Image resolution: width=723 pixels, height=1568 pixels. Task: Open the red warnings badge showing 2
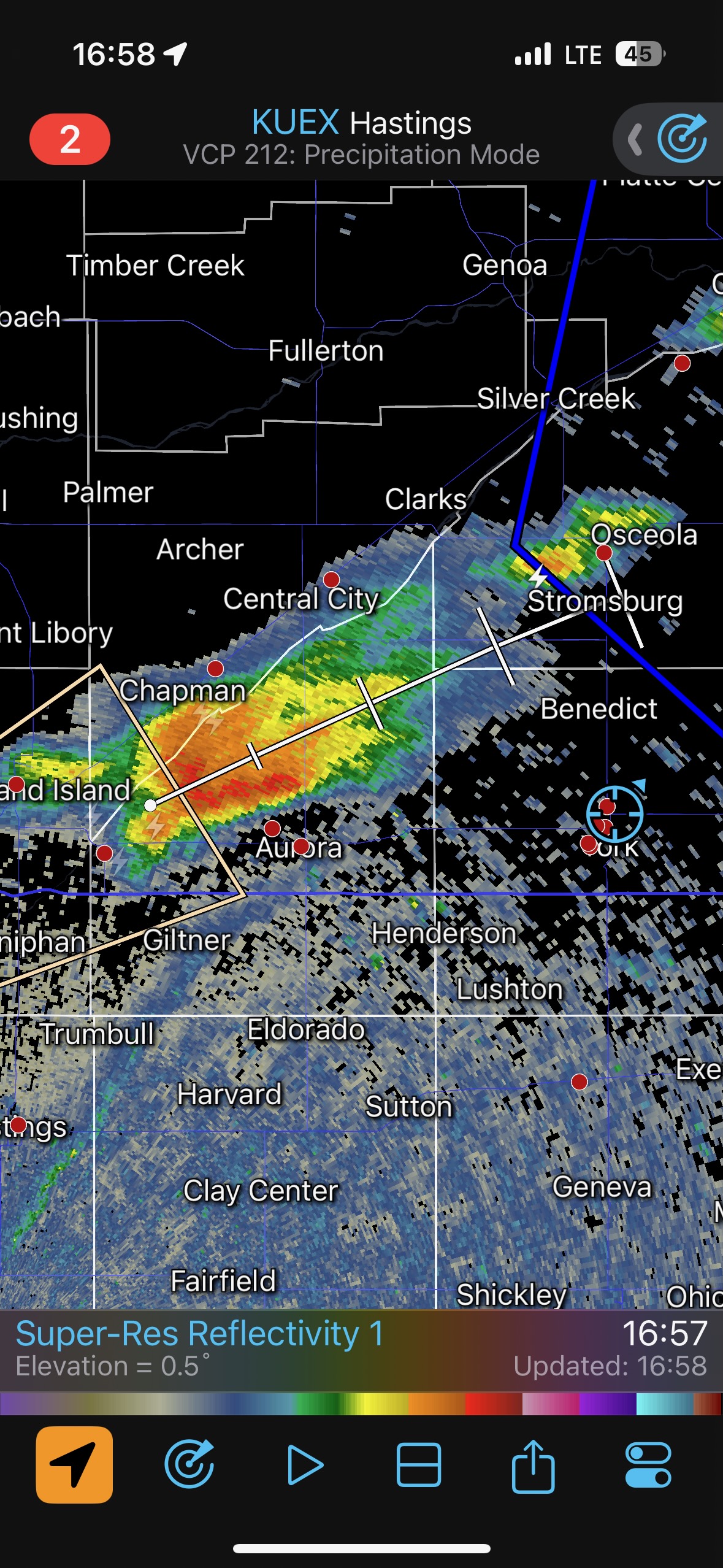(69, 139)
